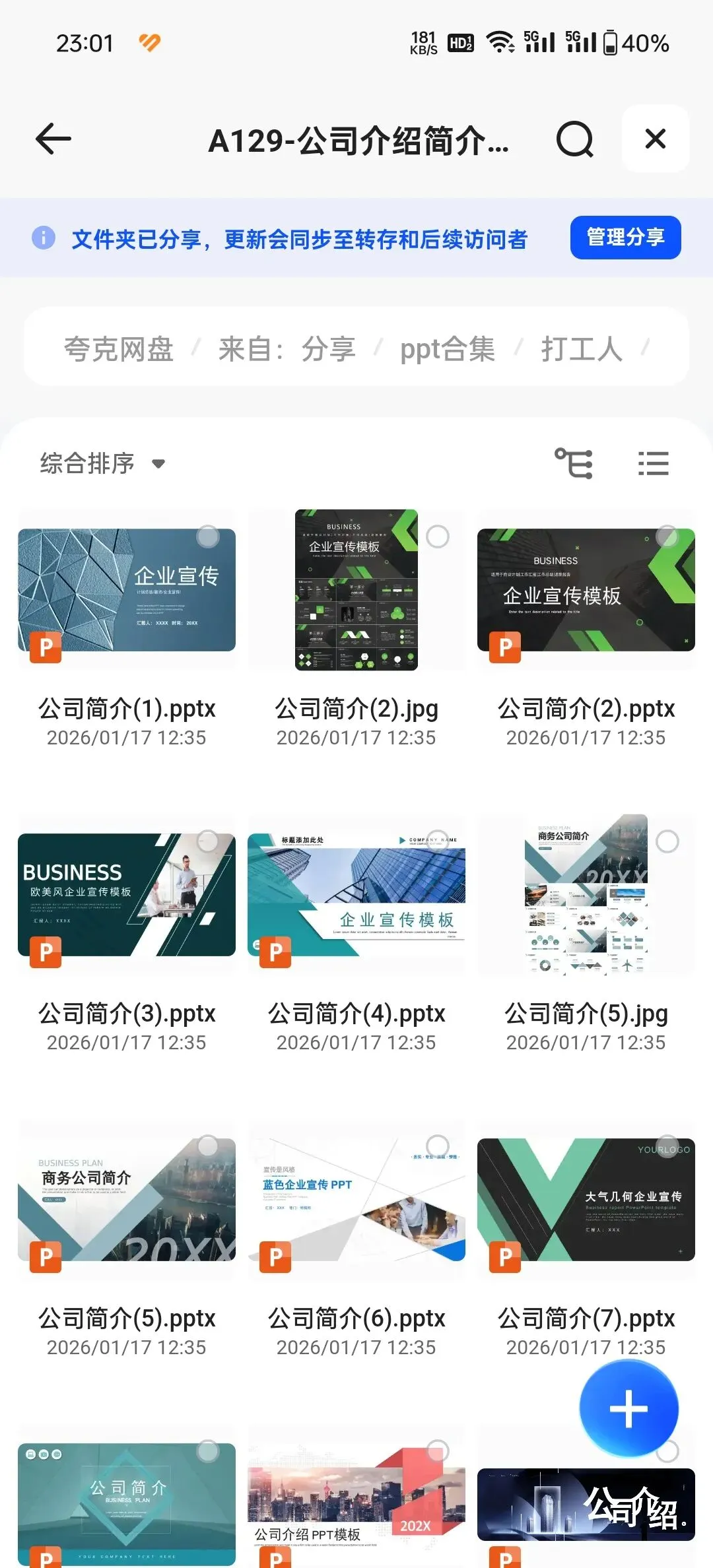Select the checkbox on 公司简介(2).jpg
The height and width of the screenshot is (1568, 713).
tap(438, 537)
